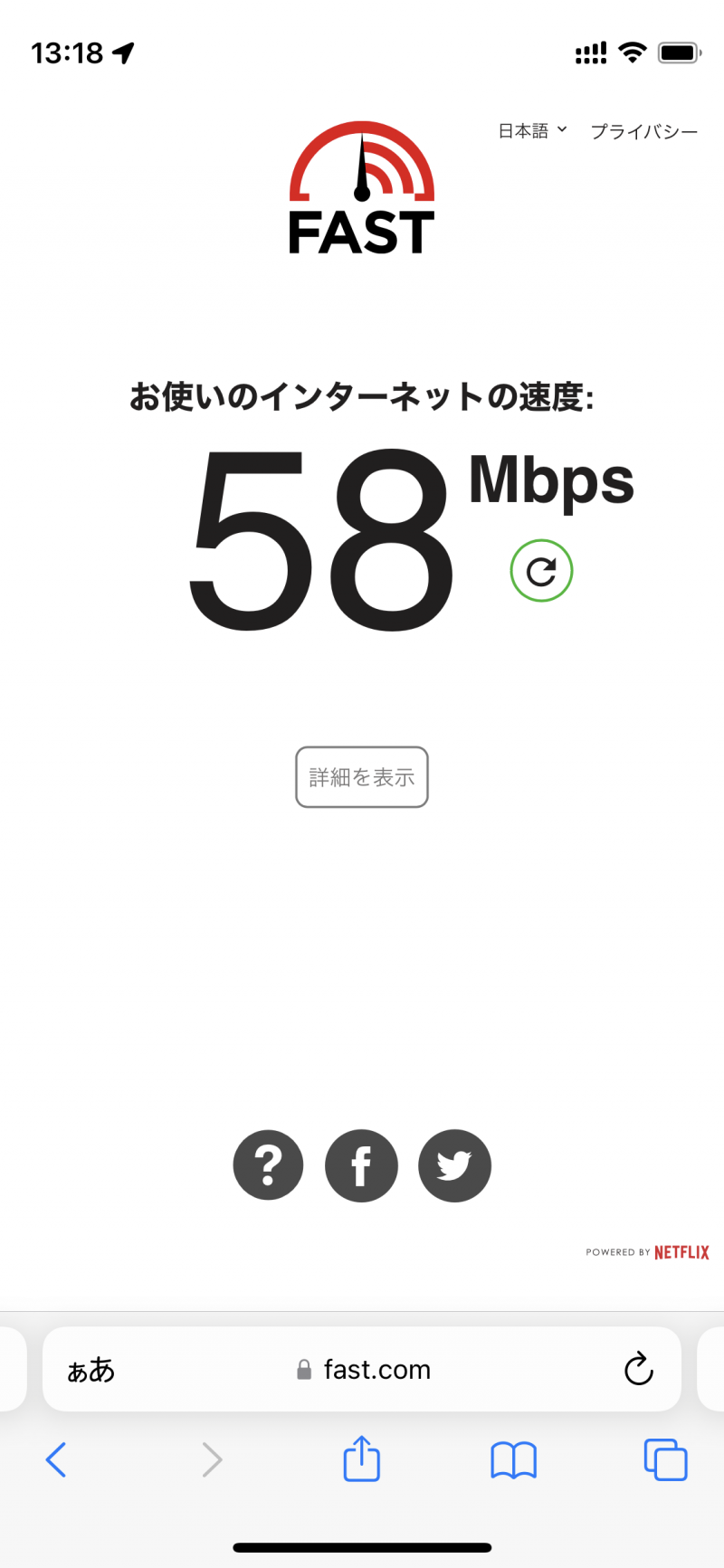Open the ぁあ page settings menu
724x1568 pixels.
pyautogui.click(x=90, y=1370)
